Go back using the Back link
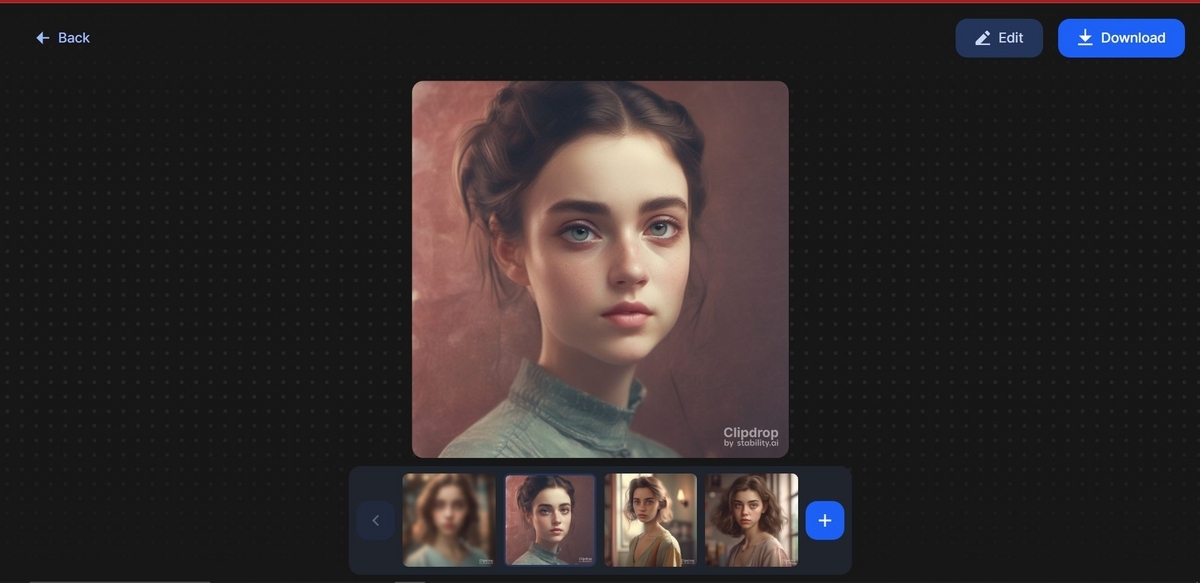The width and height of the screenshot is (1200, 583). 62,38
